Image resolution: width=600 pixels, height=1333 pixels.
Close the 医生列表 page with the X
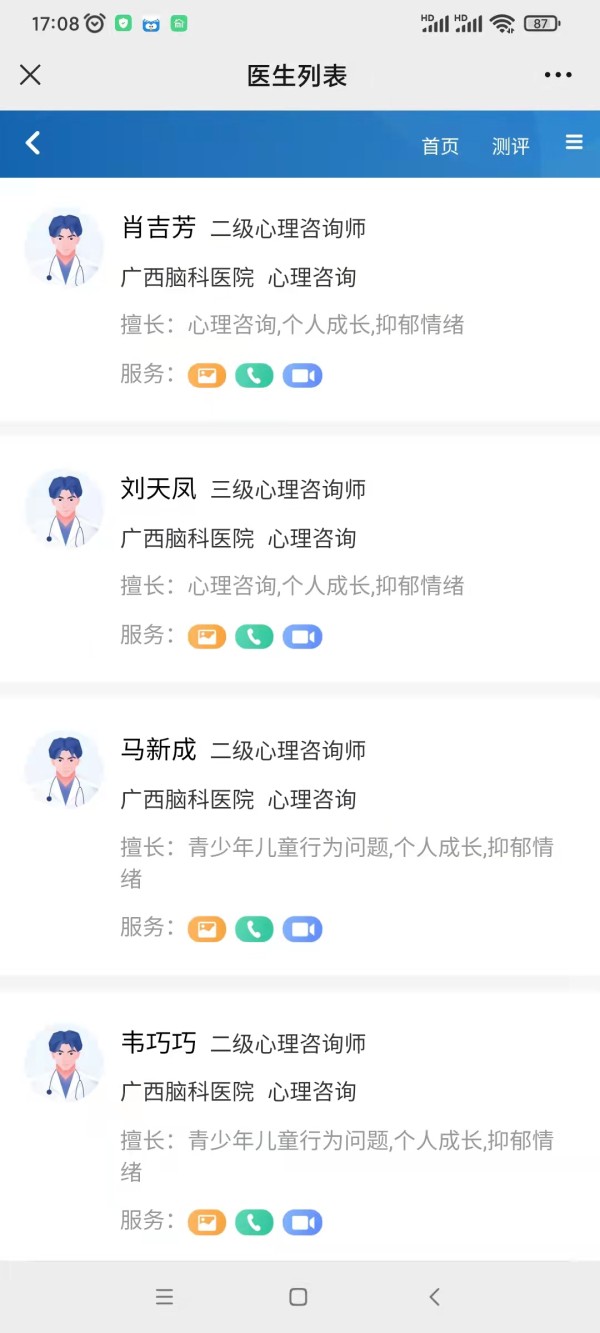click(x=31, y=75)
